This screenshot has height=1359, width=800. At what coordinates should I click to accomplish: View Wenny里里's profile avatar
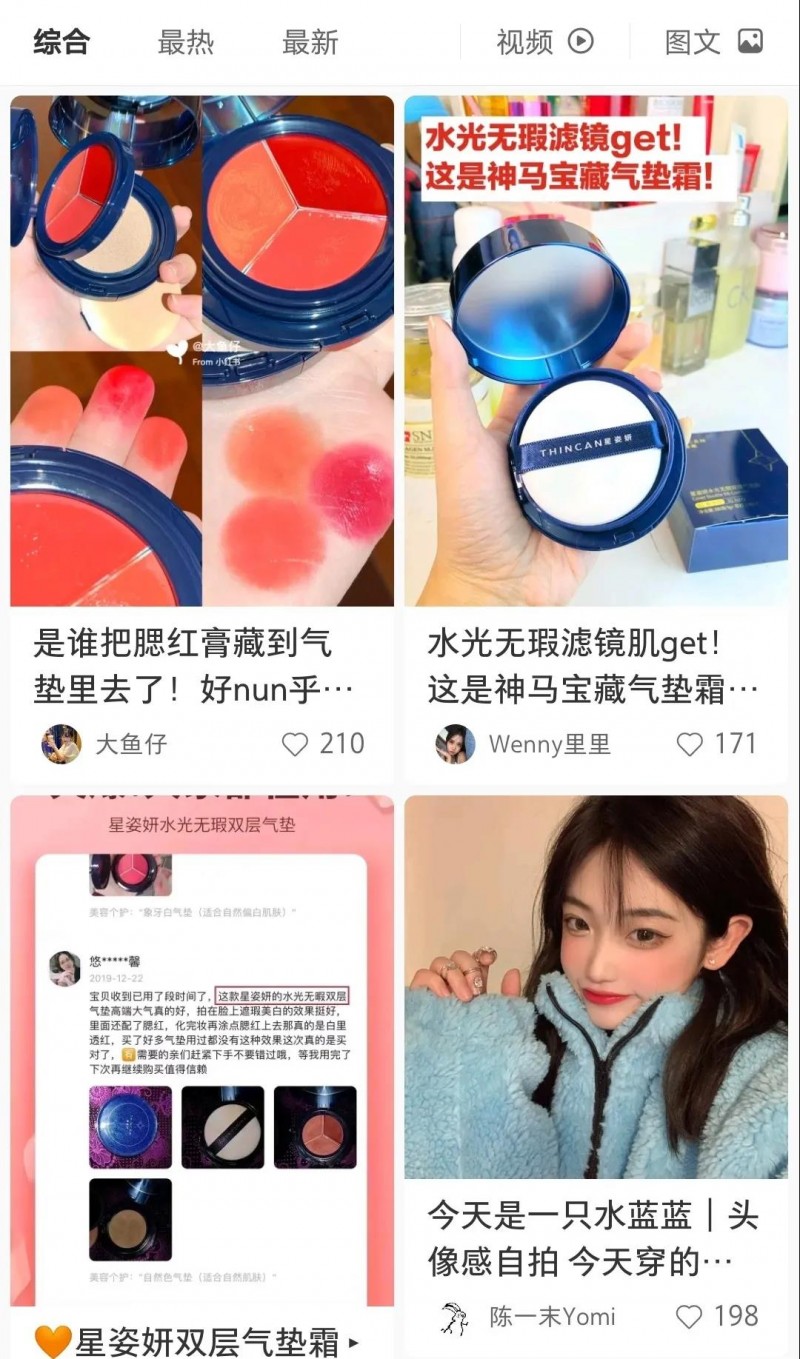455,744
